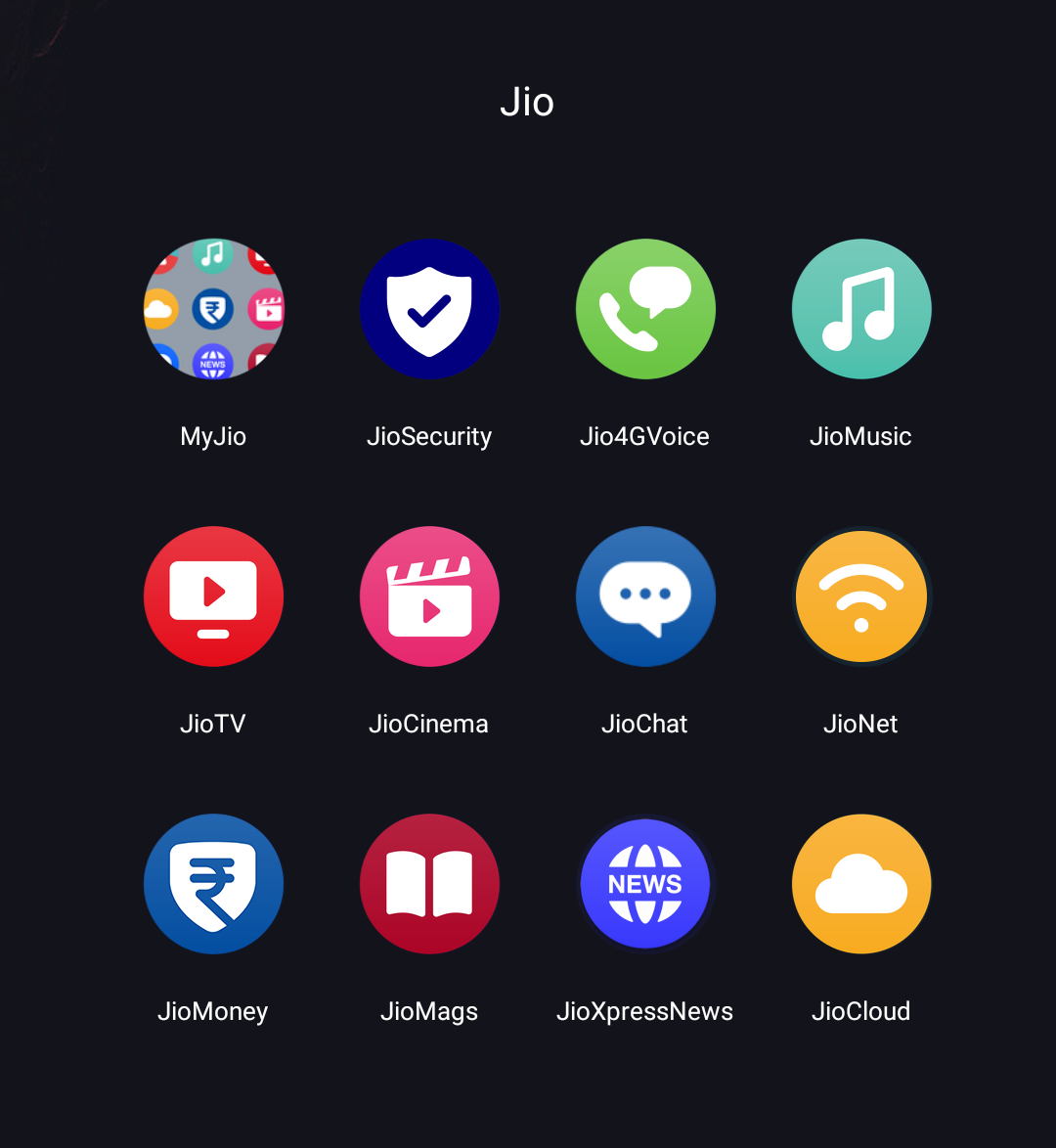Image resolution: width=1056 pixels, height=1148 pixels.
Task: Click the JioChat app name
Action: click(x=645, y=724)
